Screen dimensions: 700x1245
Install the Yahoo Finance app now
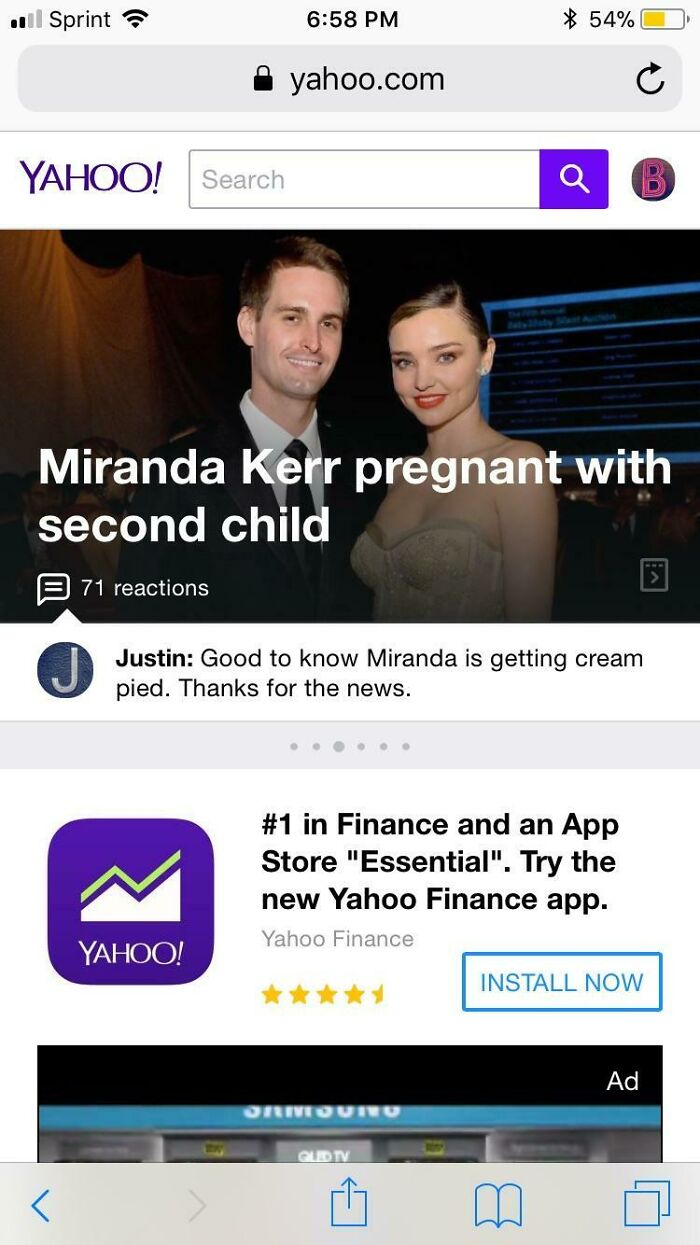[561, 982]
